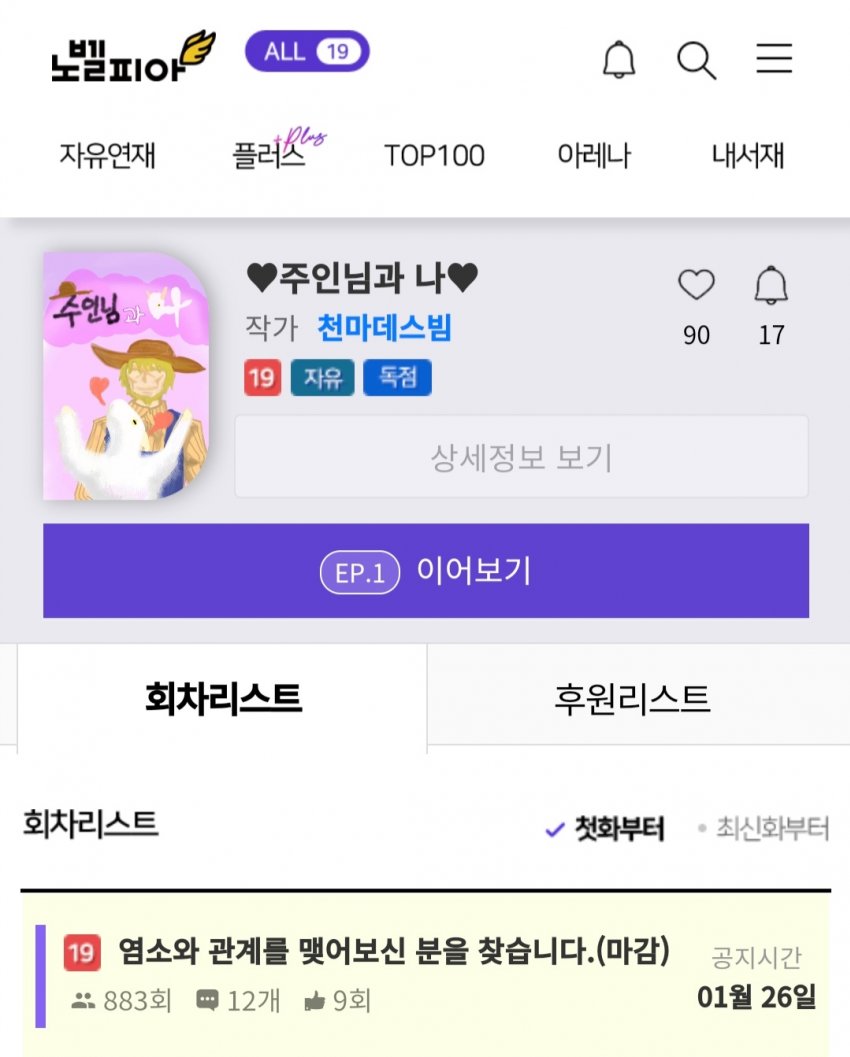Open the hamburger menu

pos(773,59)
